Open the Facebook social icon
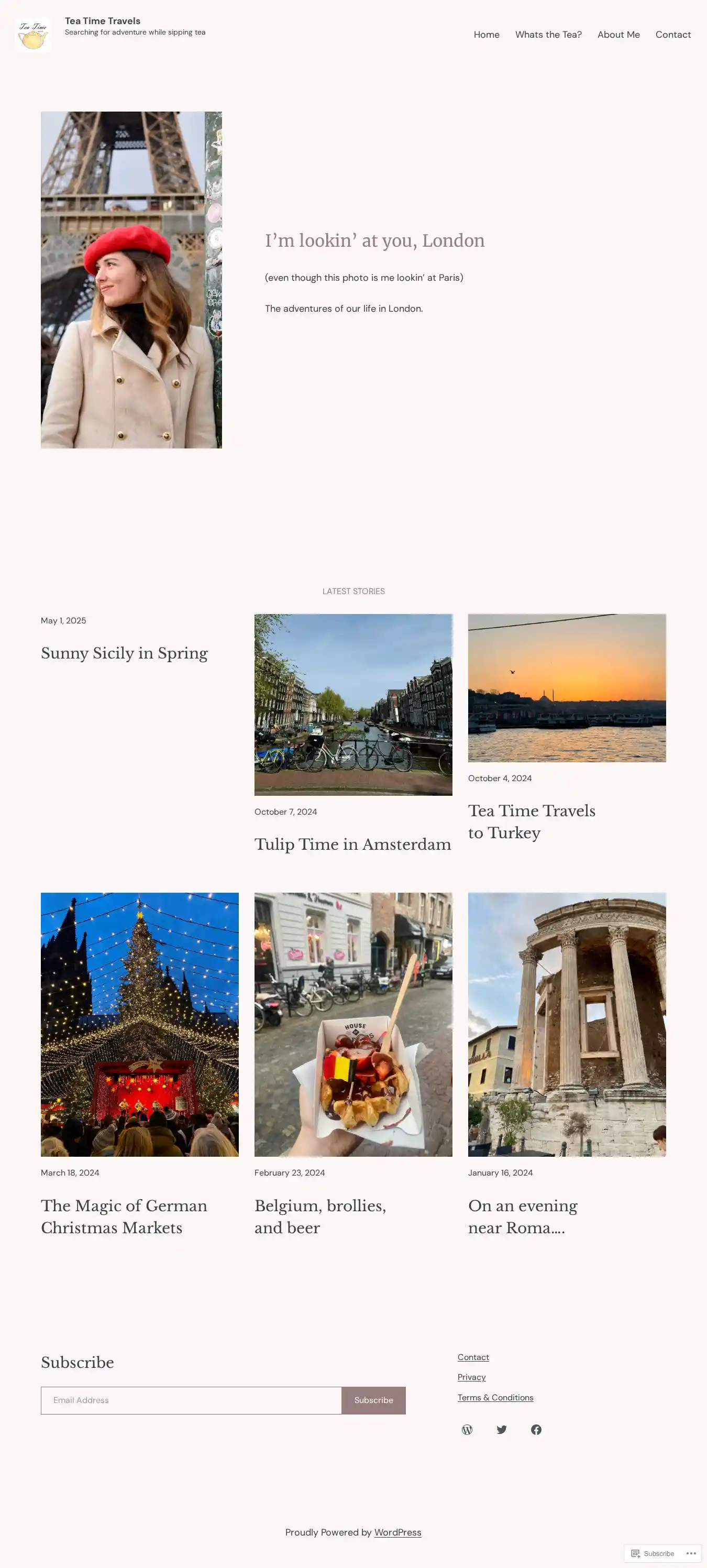 tap(535, 1429)
